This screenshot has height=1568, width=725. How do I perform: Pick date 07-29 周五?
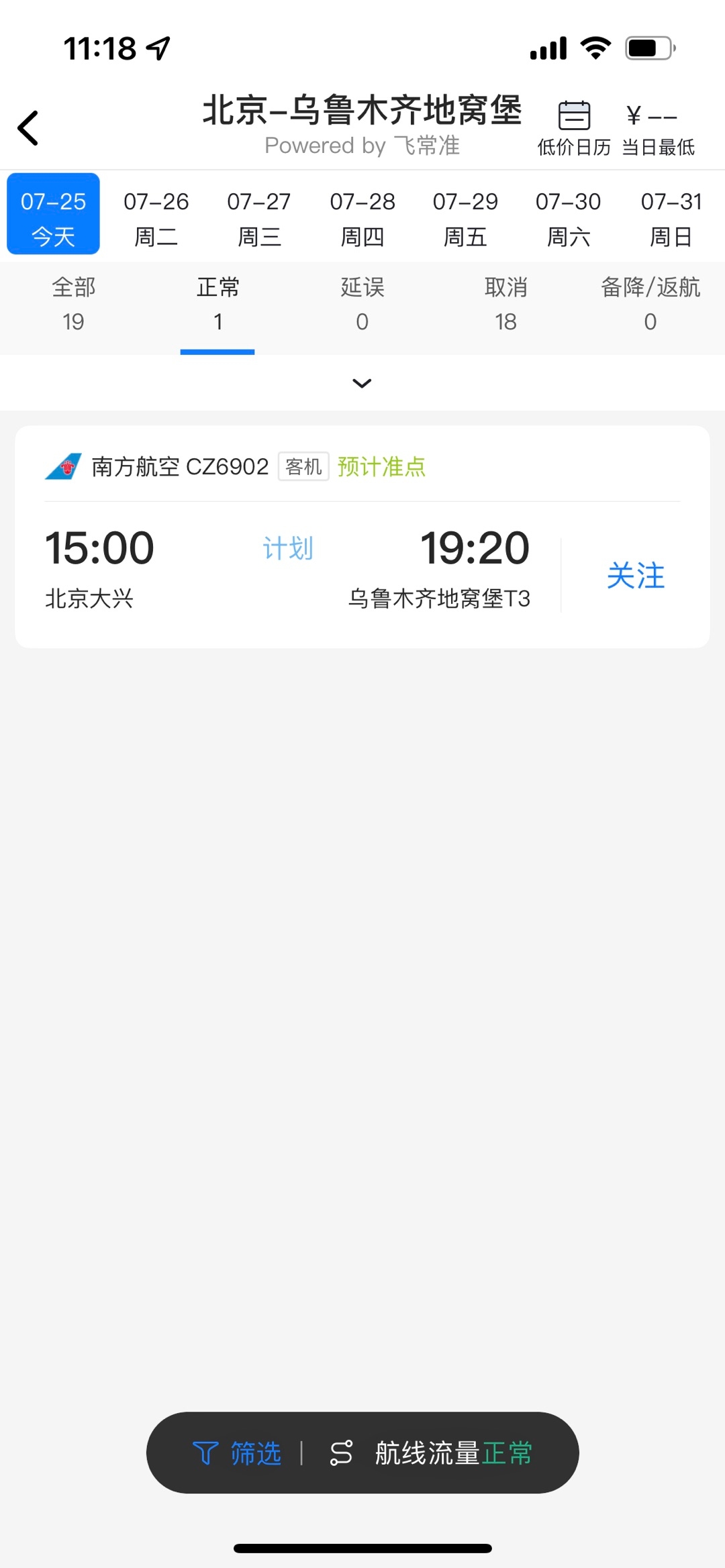click(x=465, y=217)
